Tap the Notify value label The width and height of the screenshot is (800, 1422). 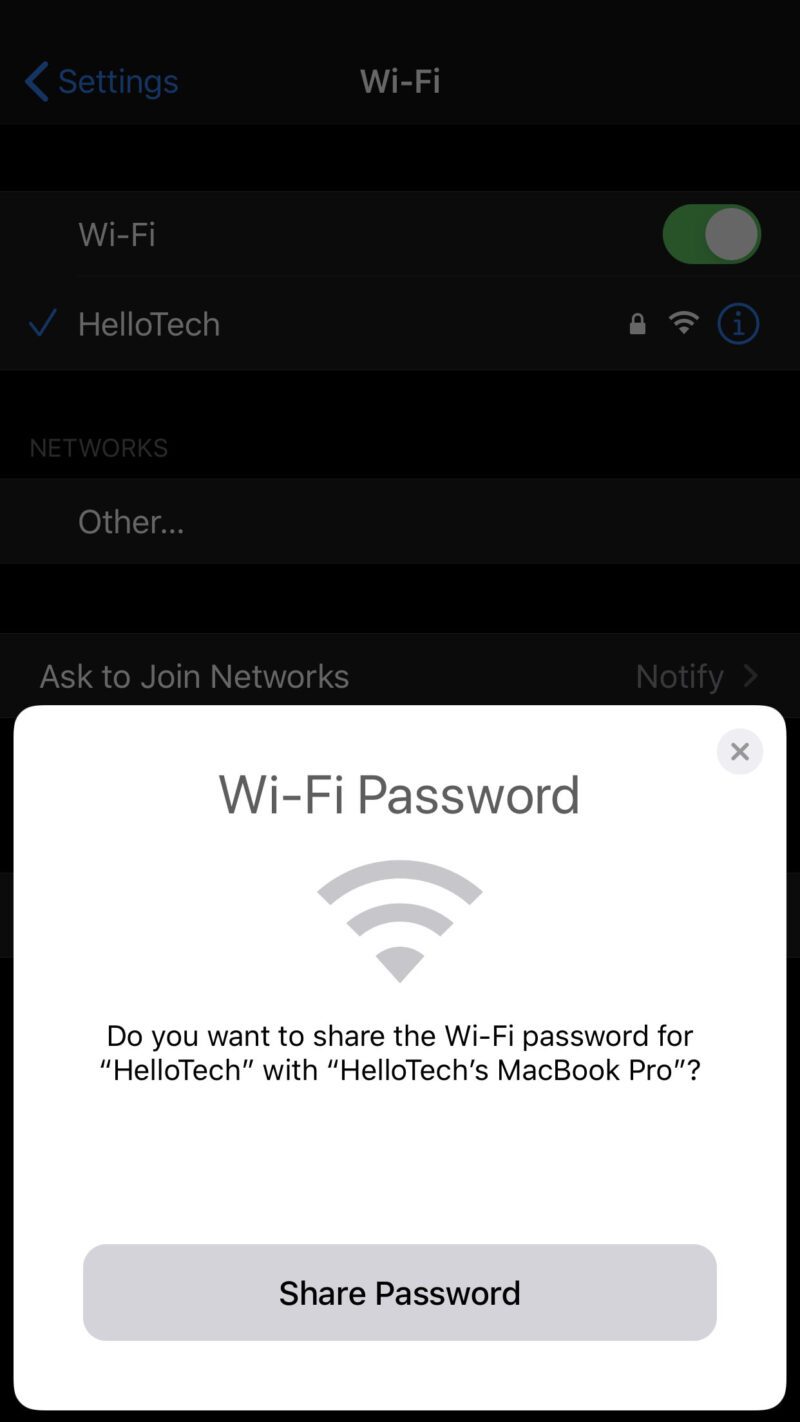point(679,676)
